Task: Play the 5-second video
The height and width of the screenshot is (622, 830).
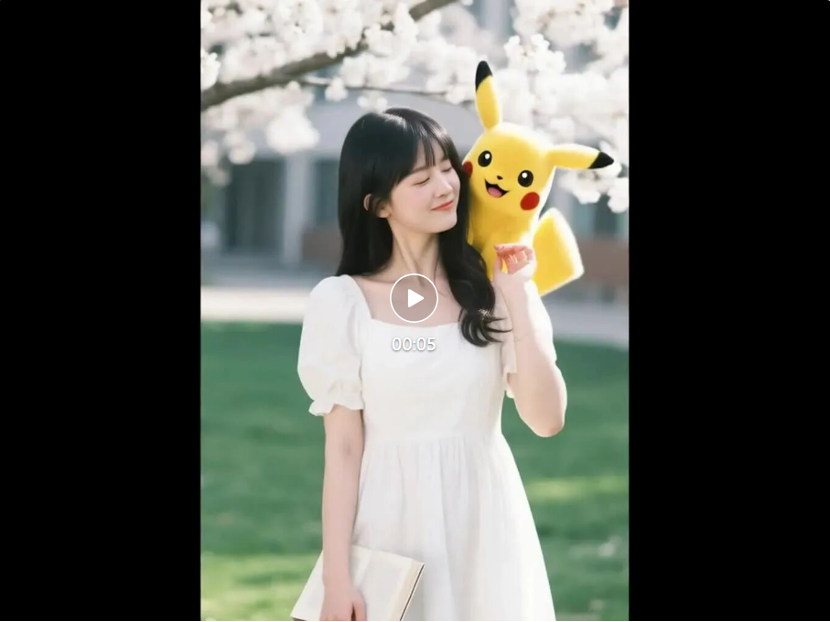Action: 414,298
